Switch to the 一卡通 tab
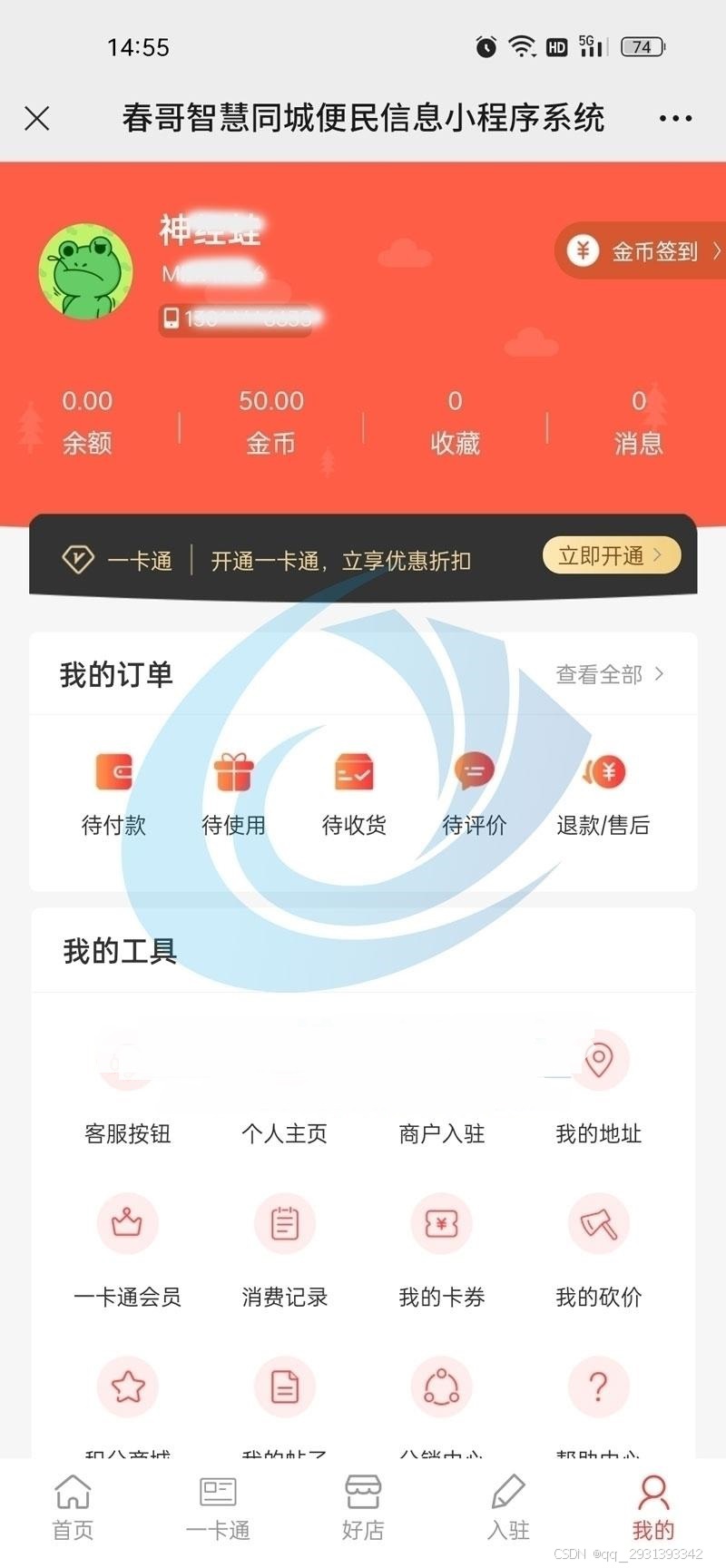The height and width of the screenshot is (1568, 726). click(x=218, y=1508)
